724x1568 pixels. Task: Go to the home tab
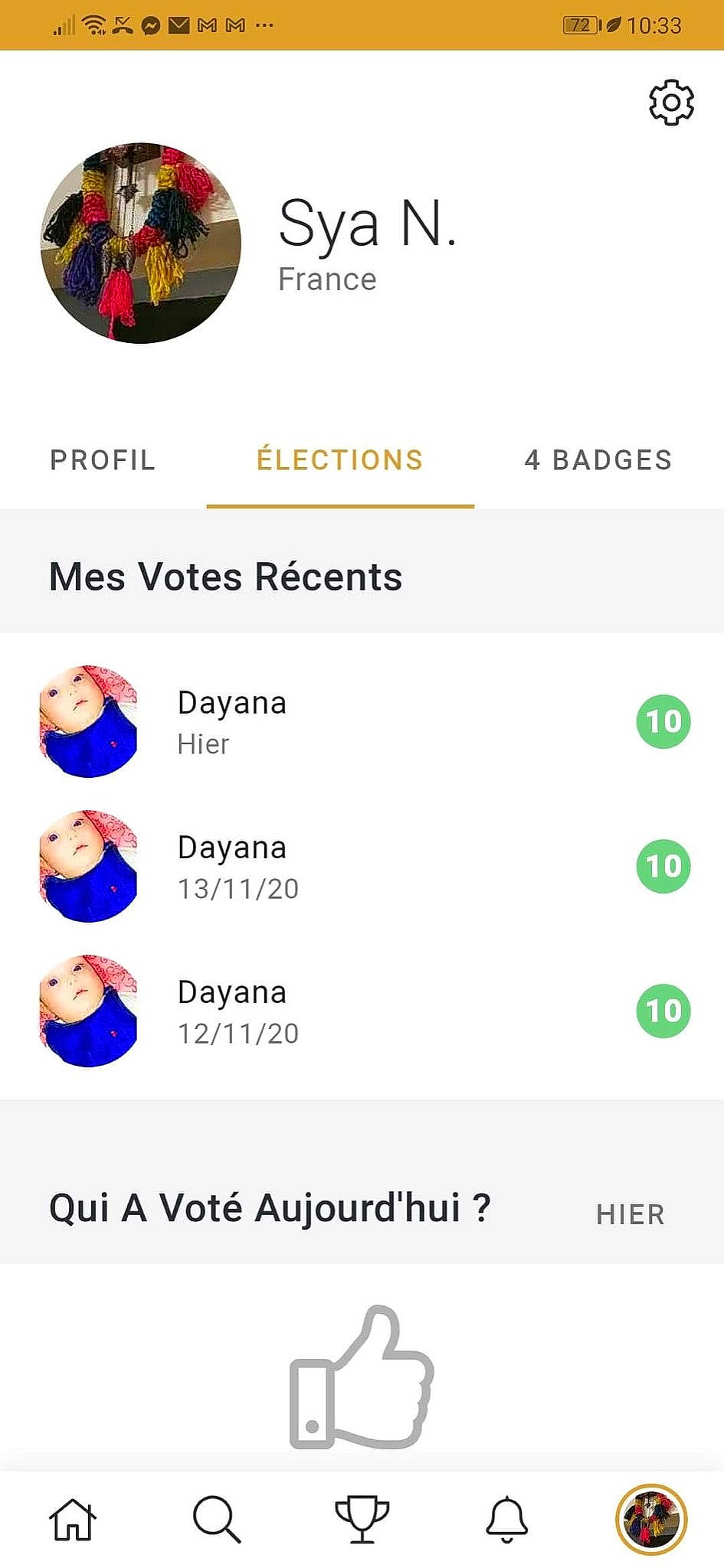(x=73, y=1519)
